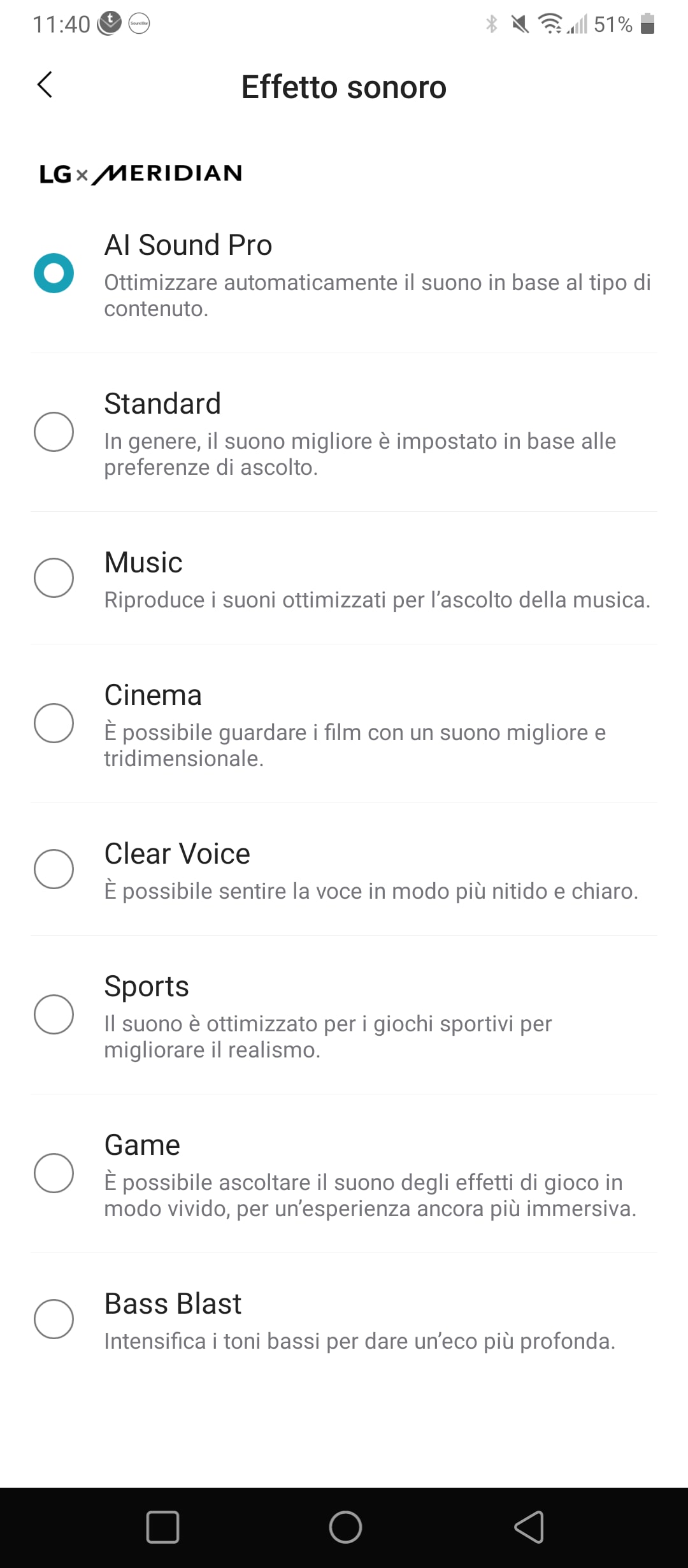Tap the system home button
688x1568 pixels.
tap(345, 1527)
